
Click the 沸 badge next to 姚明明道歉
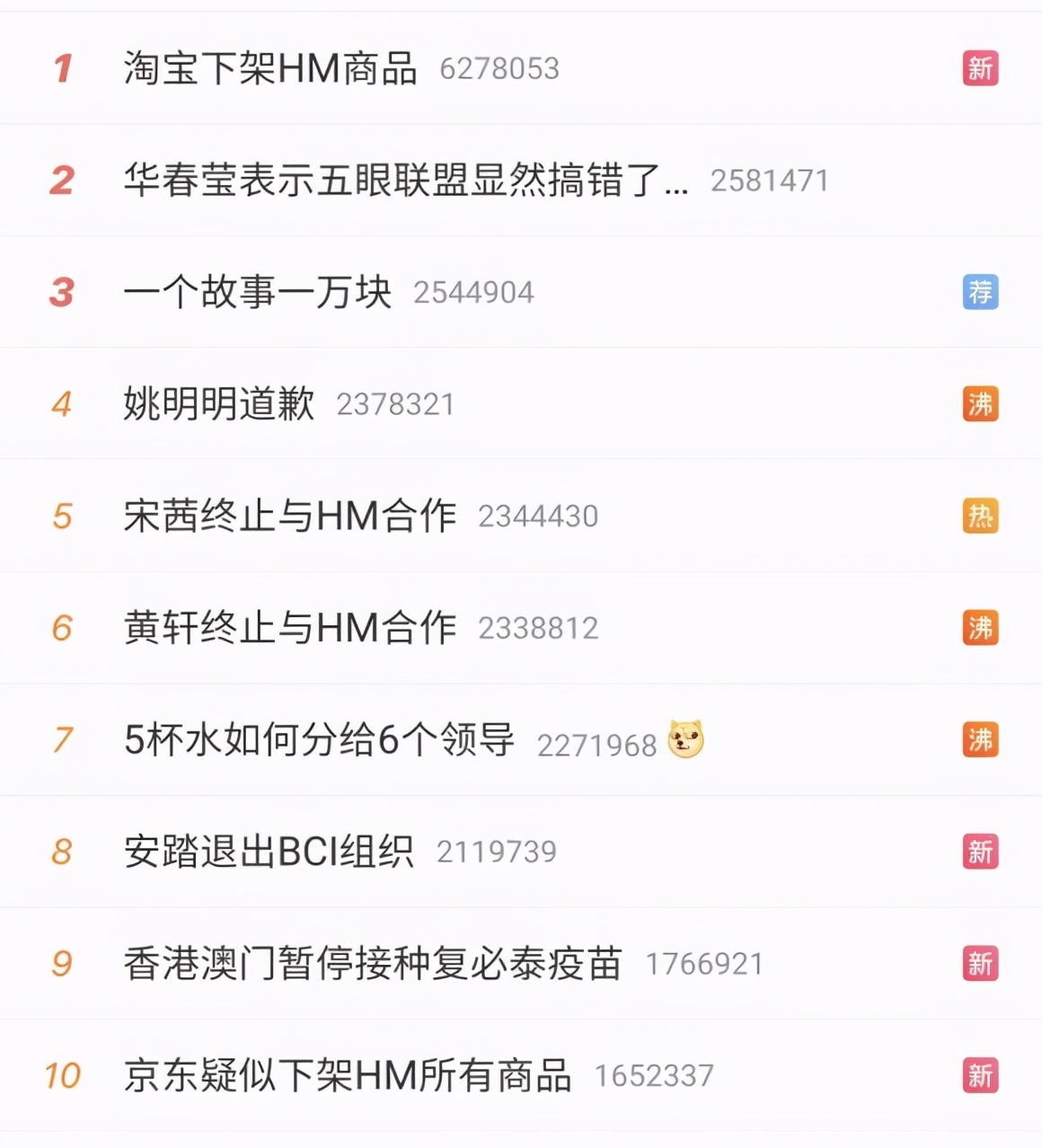(x=981, y=404)
